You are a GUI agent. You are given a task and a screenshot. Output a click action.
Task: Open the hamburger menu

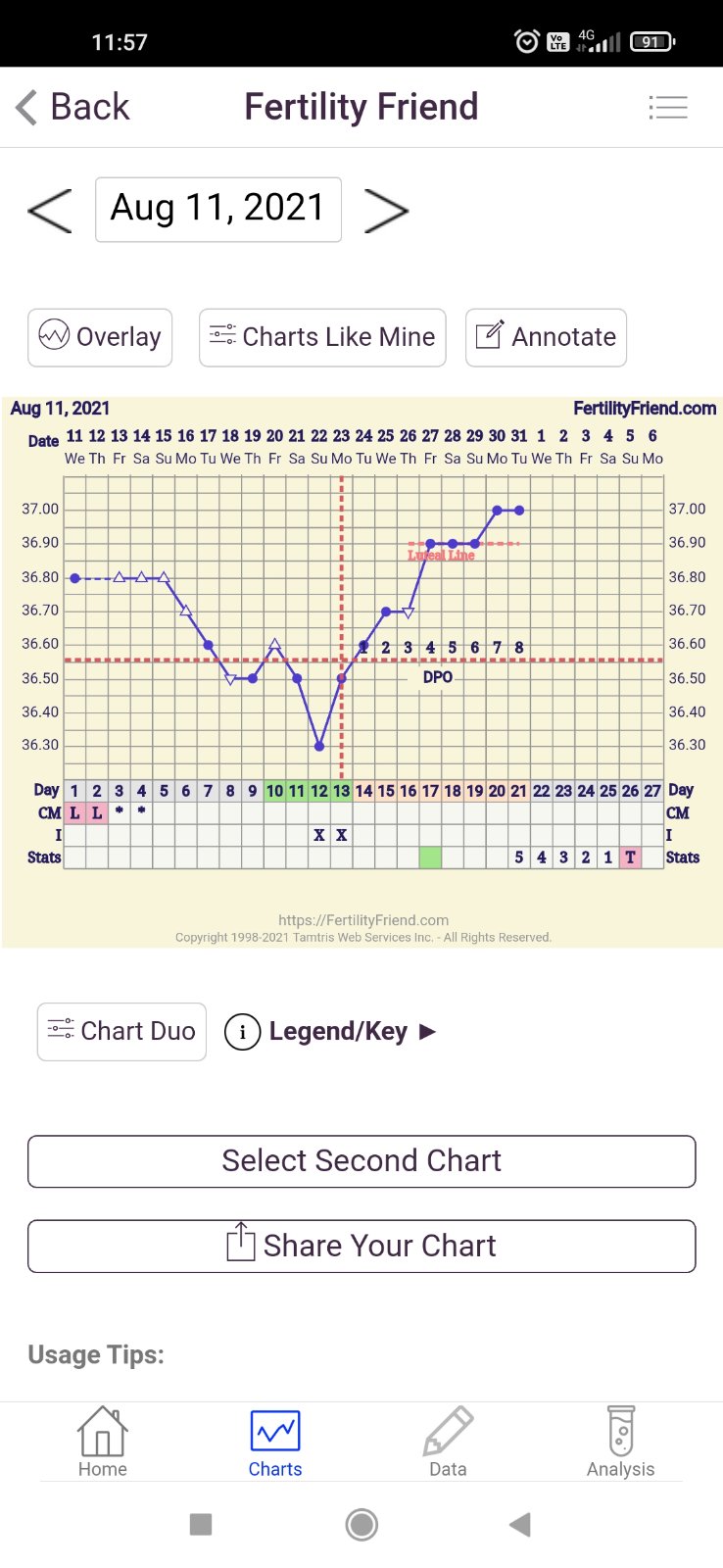(668, 107)
